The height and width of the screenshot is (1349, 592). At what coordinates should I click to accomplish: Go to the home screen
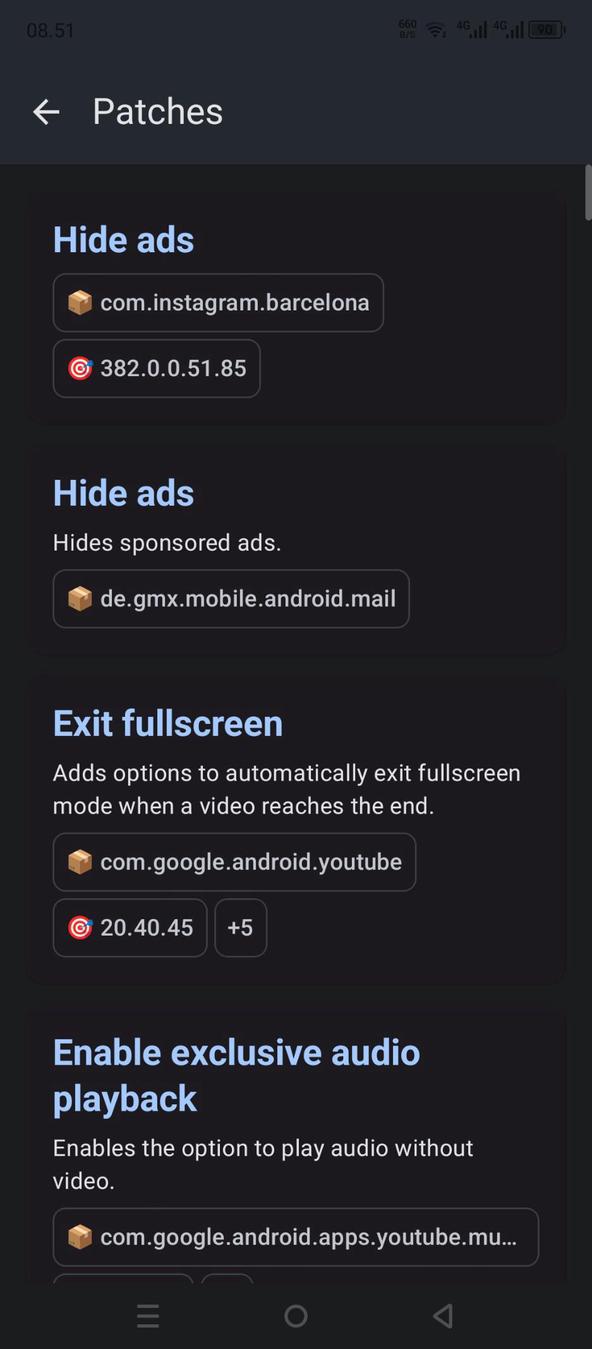point(296,1316)
